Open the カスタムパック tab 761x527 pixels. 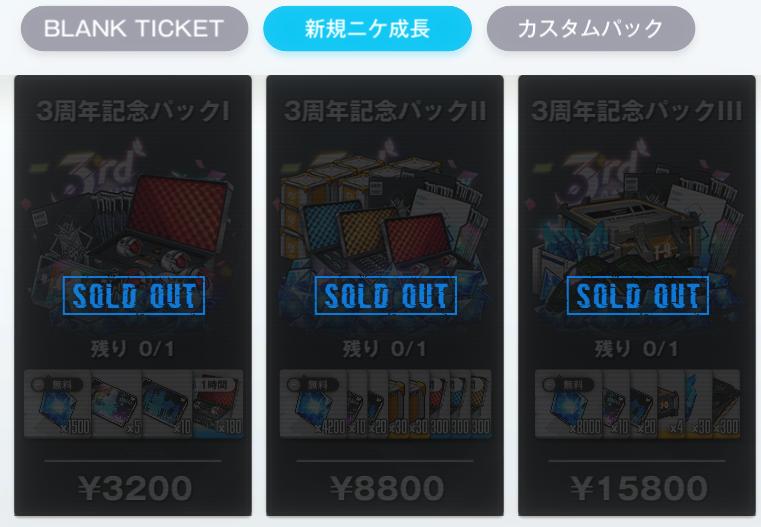590,28
